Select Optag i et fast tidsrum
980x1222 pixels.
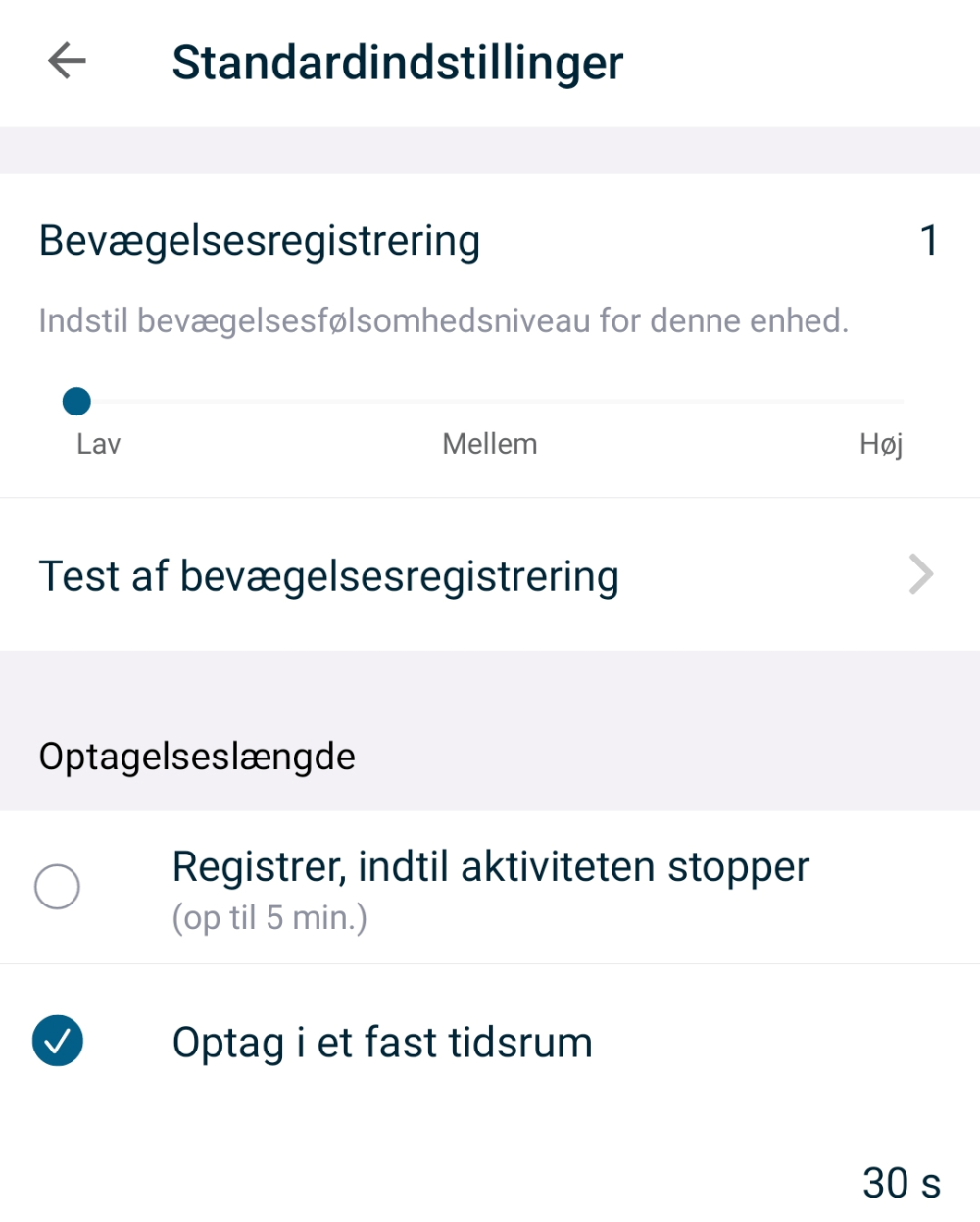[57, 1041]
